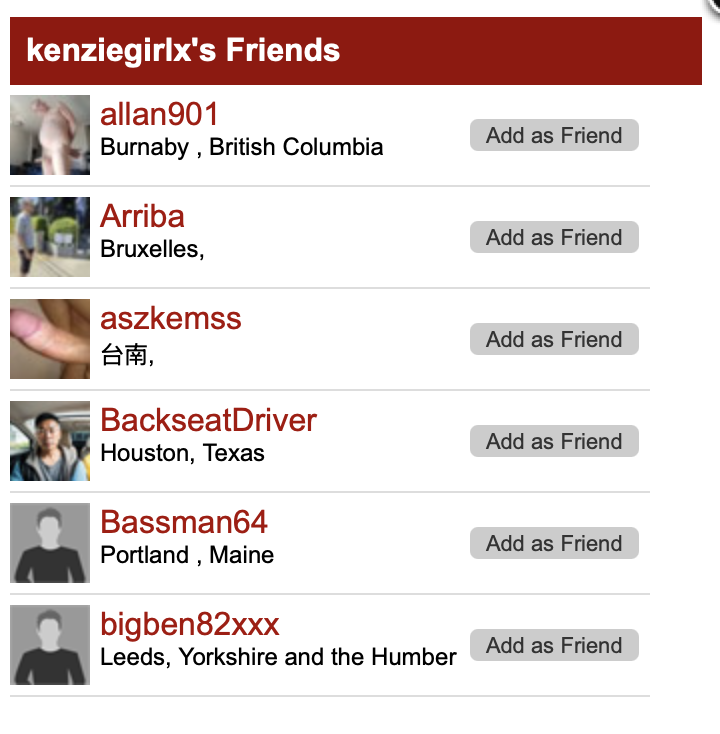Open Bassman64's profile link
Image resolution: width=720 pixels, height=734 pixels.
184,523
